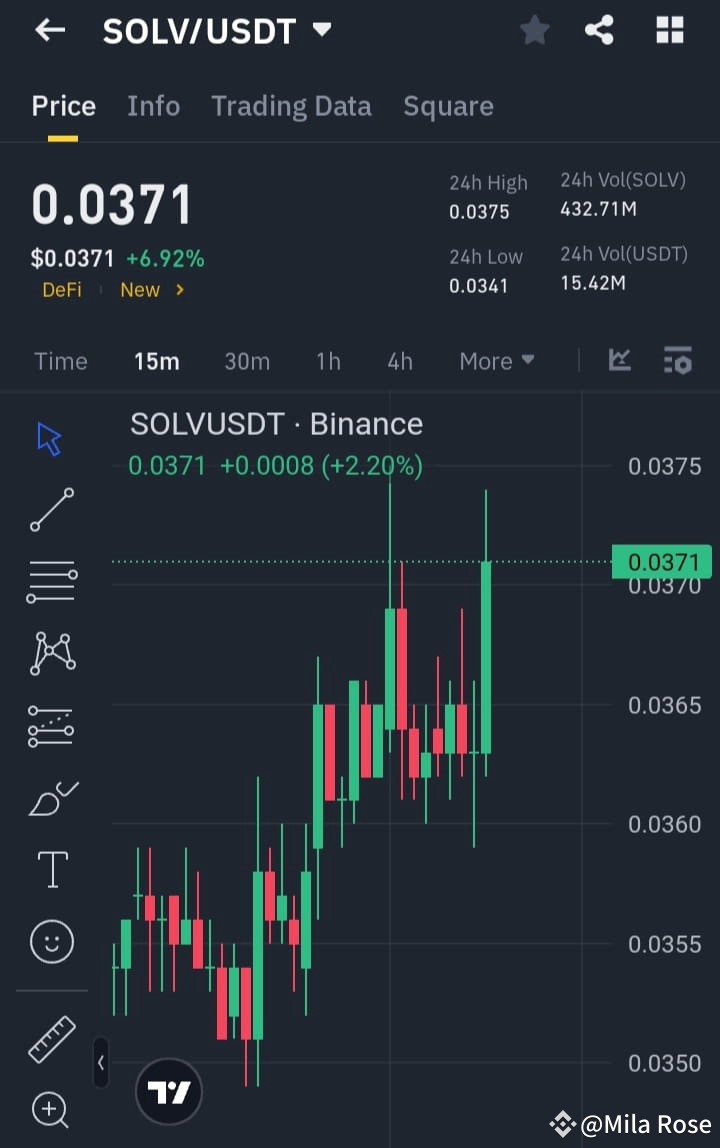Image resolution: width=720 pixels, height=1148 pixels.
Task: Select the brush drawing tool
Action: (x=51, y=798)
